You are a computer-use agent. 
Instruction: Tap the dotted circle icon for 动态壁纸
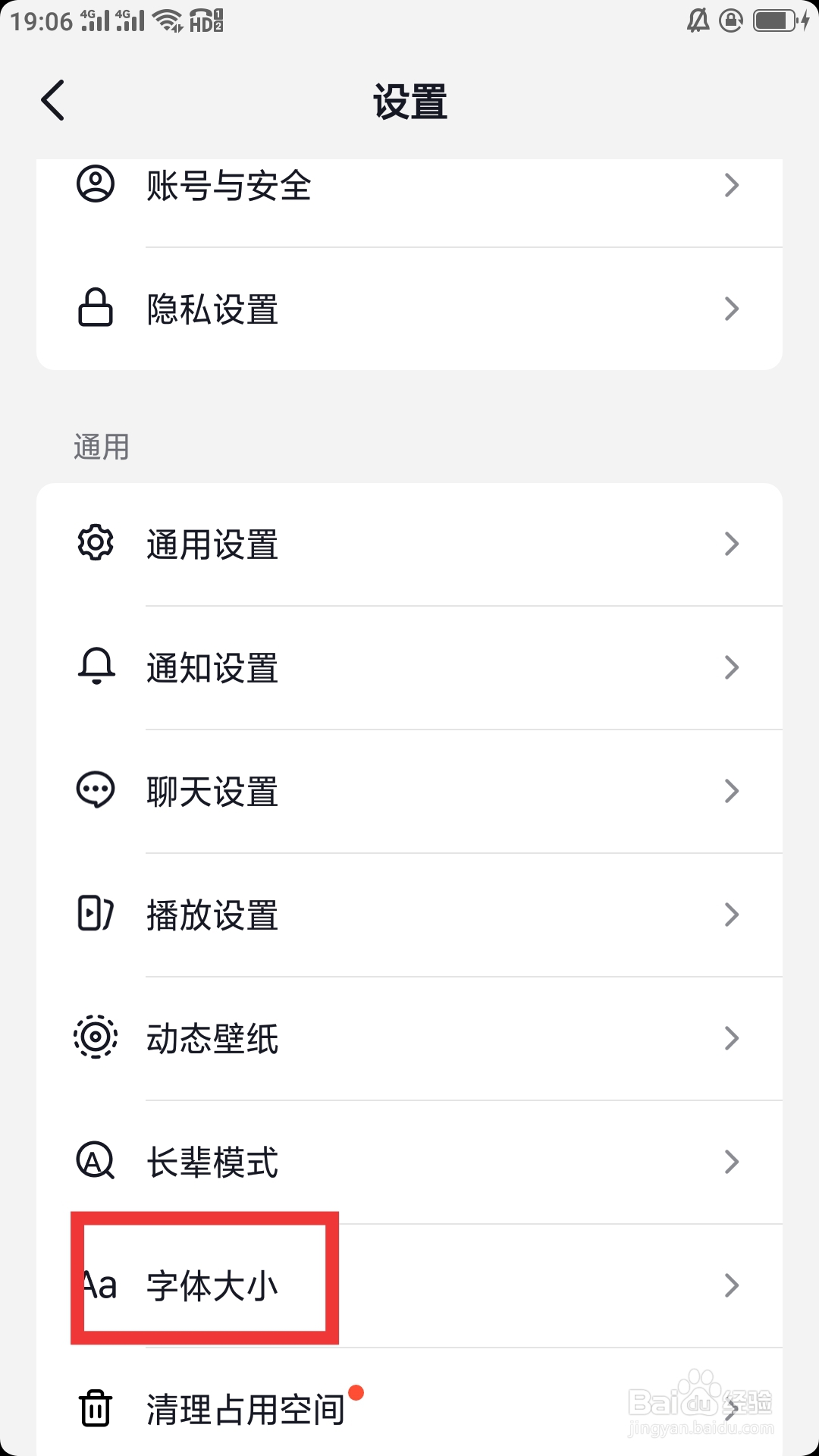[95, 1038]
